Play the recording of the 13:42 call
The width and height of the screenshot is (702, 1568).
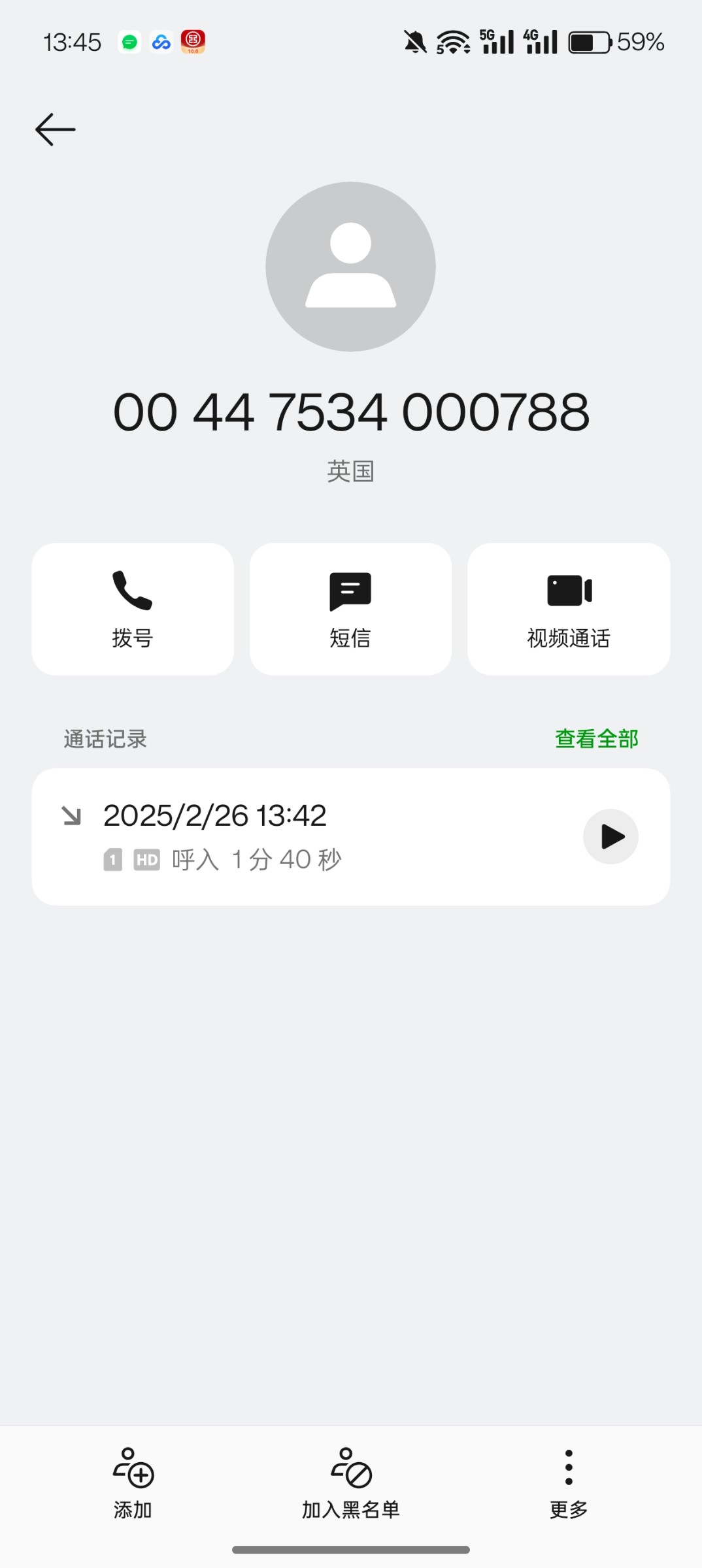coord(610,837)
